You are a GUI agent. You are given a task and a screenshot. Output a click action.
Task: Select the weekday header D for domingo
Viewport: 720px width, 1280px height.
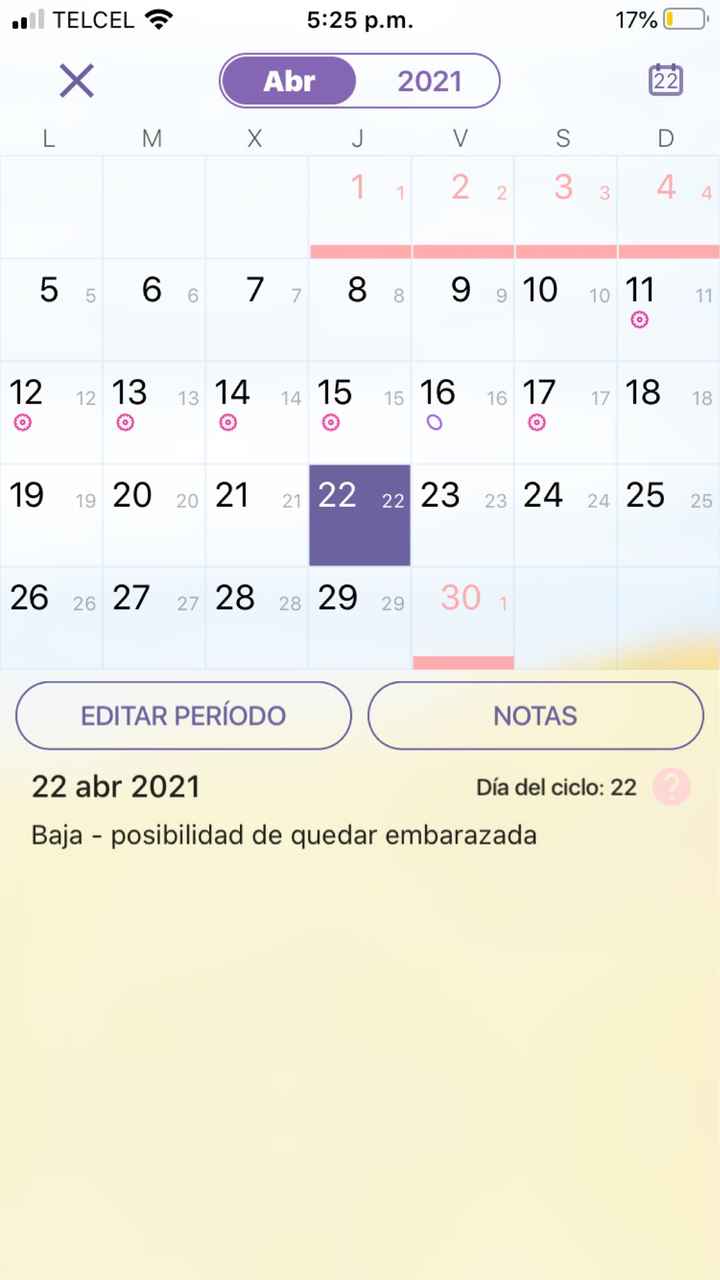(x=665, y=139)
